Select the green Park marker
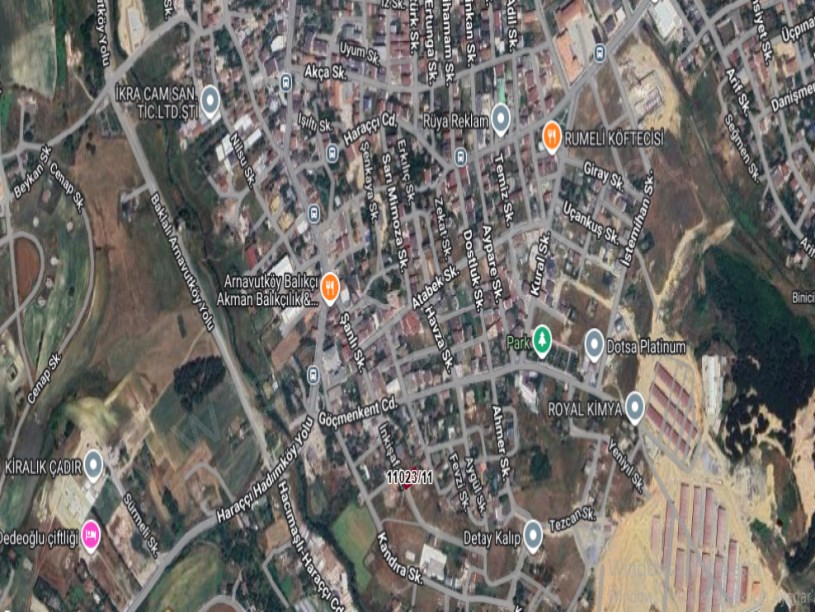Image resolution: width=815 pixels, height=612 pixels. click(x=542, y=342)
